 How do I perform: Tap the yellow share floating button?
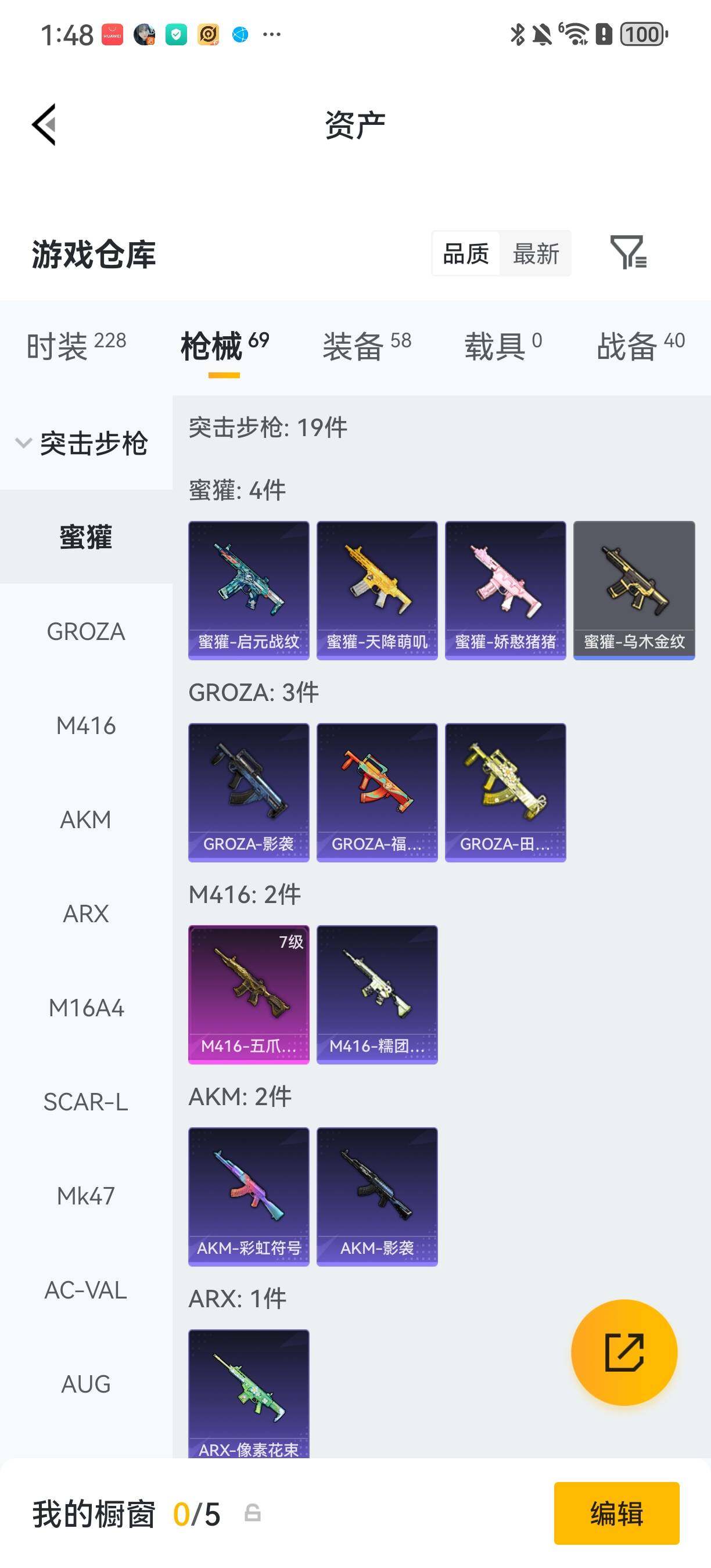click(622, 1353)
